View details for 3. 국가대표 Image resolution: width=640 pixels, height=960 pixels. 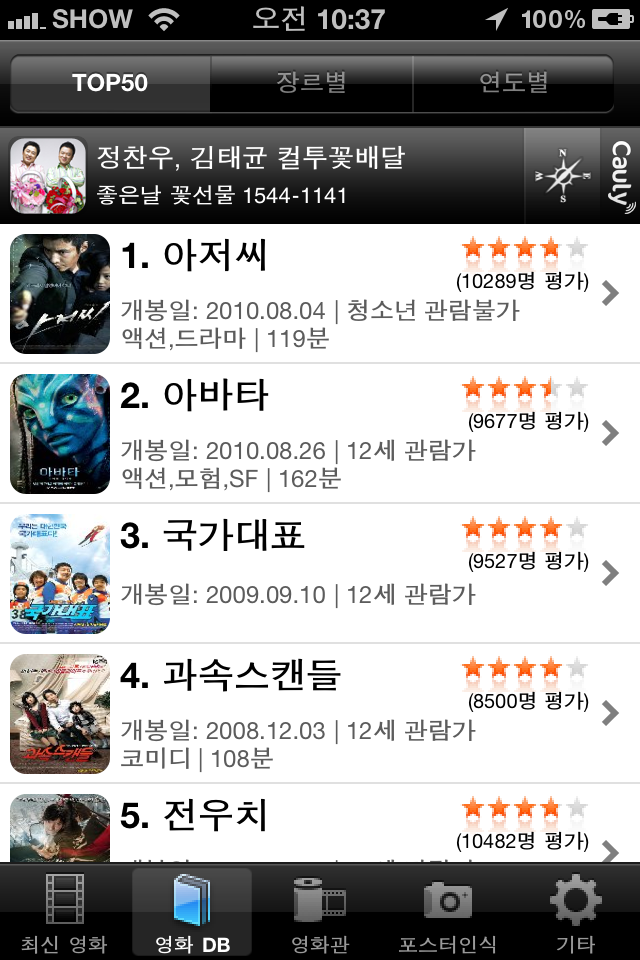tap(320, 574)
